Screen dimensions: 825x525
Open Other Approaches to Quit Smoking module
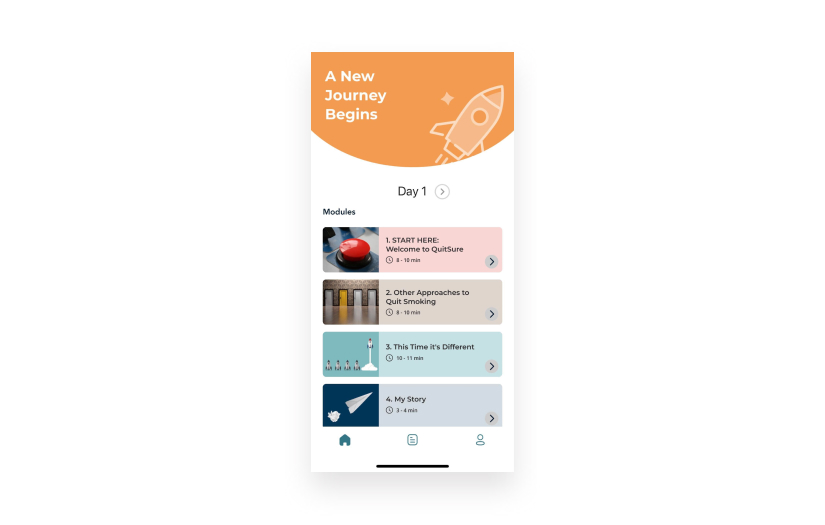pos(412,302)
